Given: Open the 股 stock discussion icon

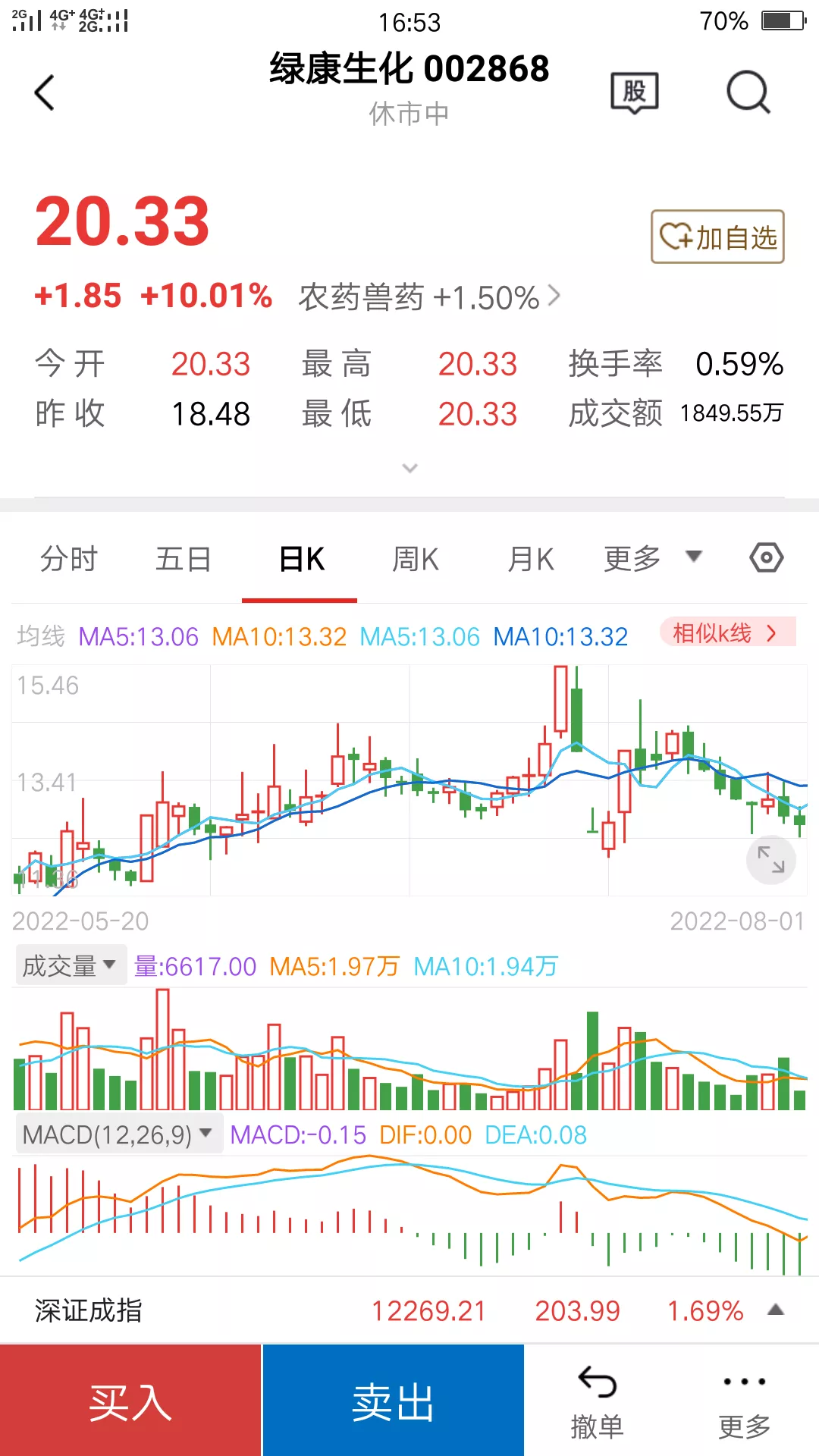Looking at the screenshot, I should (635, 93).
